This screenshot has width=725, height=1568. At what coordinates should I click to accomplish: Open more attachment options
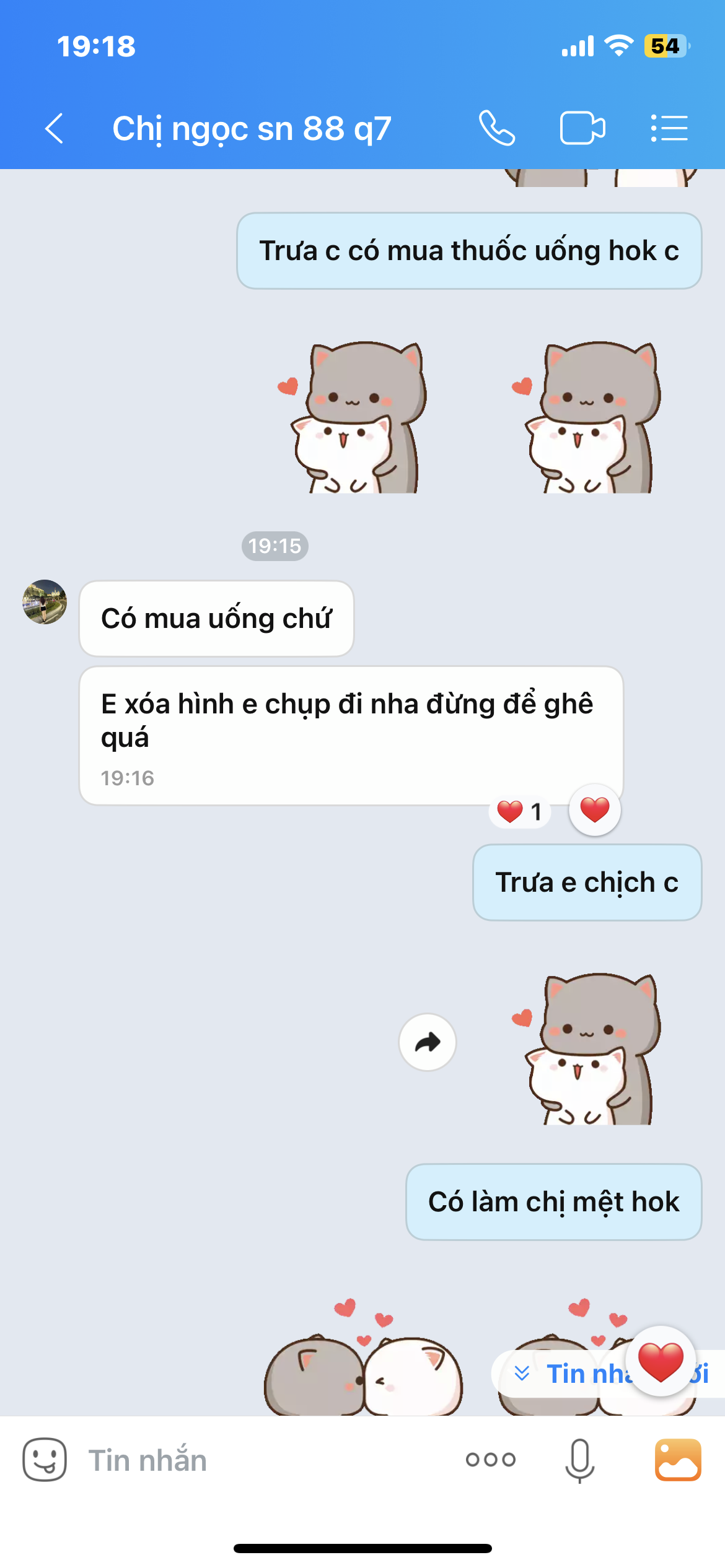pyautogui.click(x=491, y=1460)
